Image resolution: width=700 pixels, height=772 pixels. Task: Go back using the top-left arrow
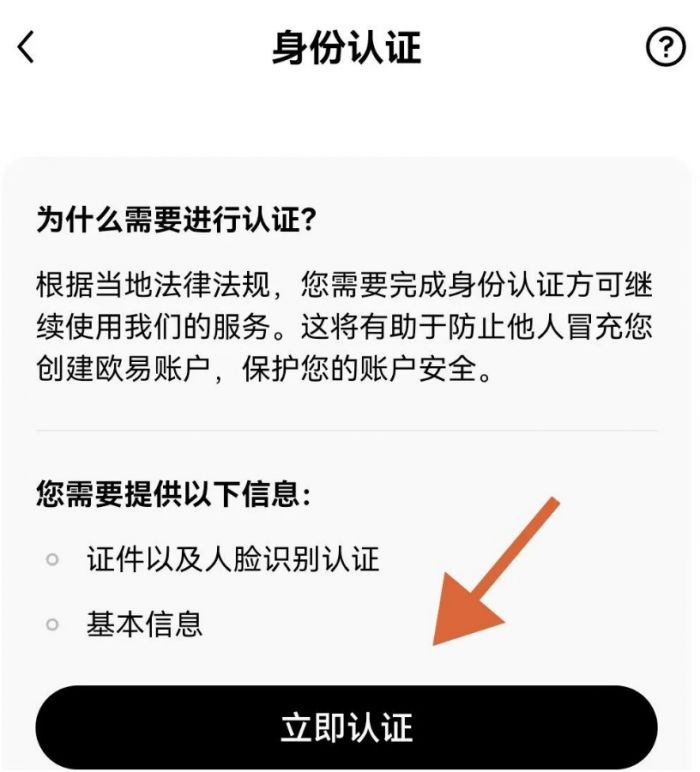[27, 47]
